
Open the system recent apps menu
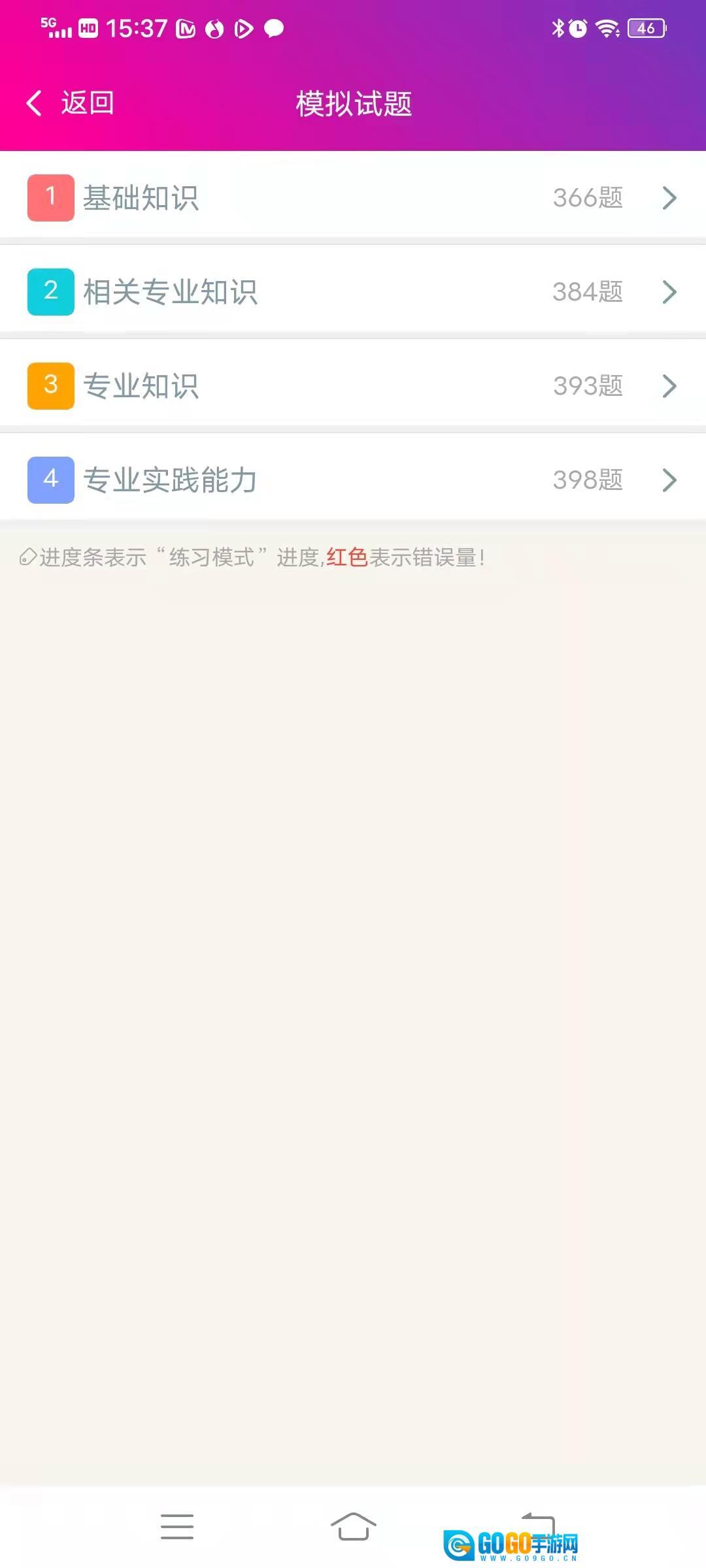click(177, 1526)
